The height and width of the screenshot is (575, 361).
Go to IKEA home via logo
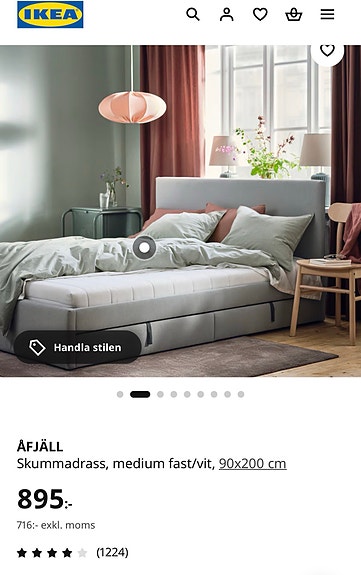(x=50, y=15)
